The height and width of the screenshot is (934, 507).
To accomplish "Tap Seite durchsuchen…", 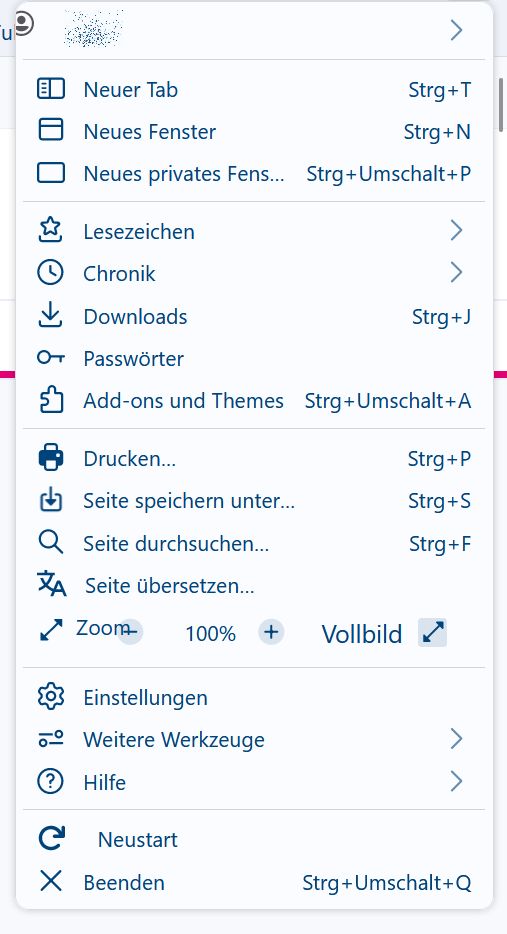I will [x=254, y=543].
